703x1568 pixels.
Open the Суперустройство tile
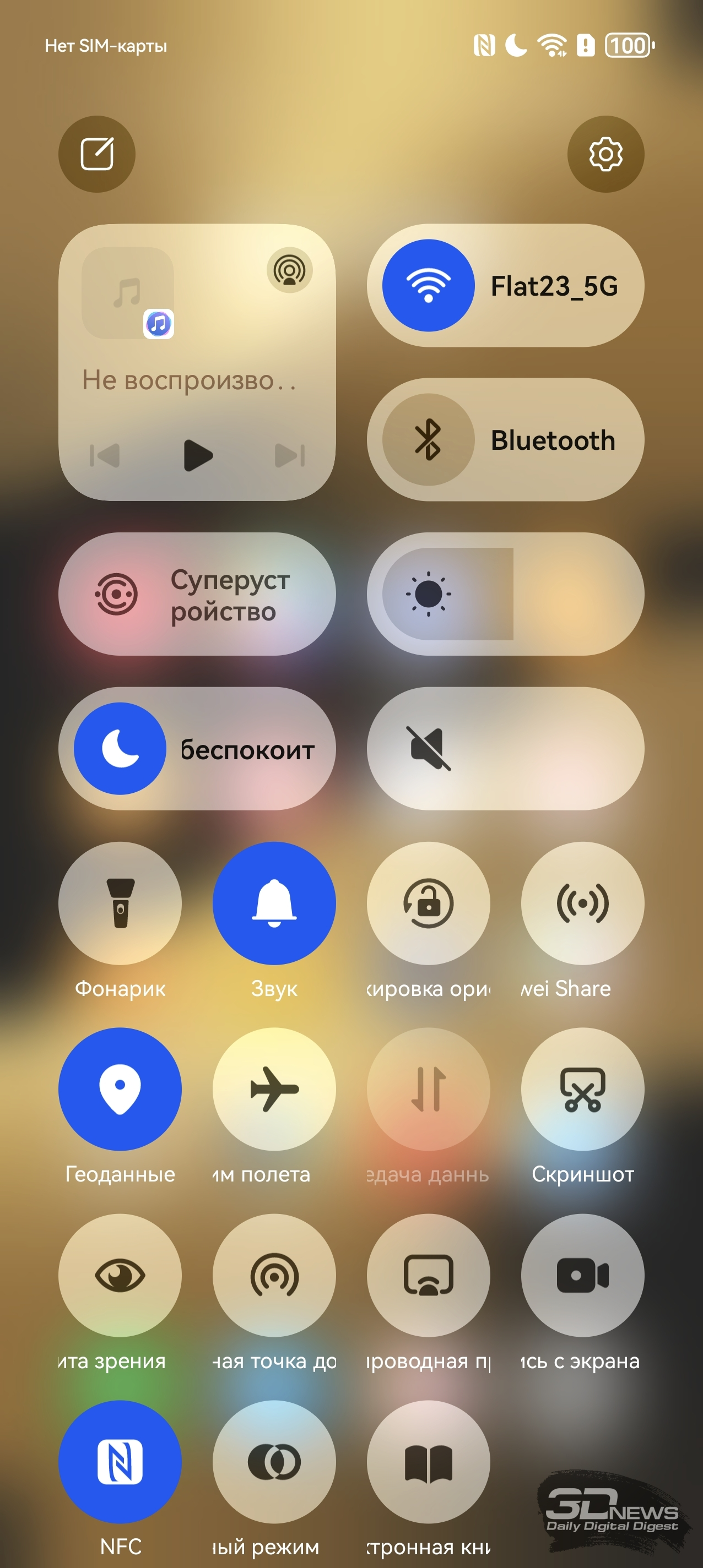[x=197, y=594]
